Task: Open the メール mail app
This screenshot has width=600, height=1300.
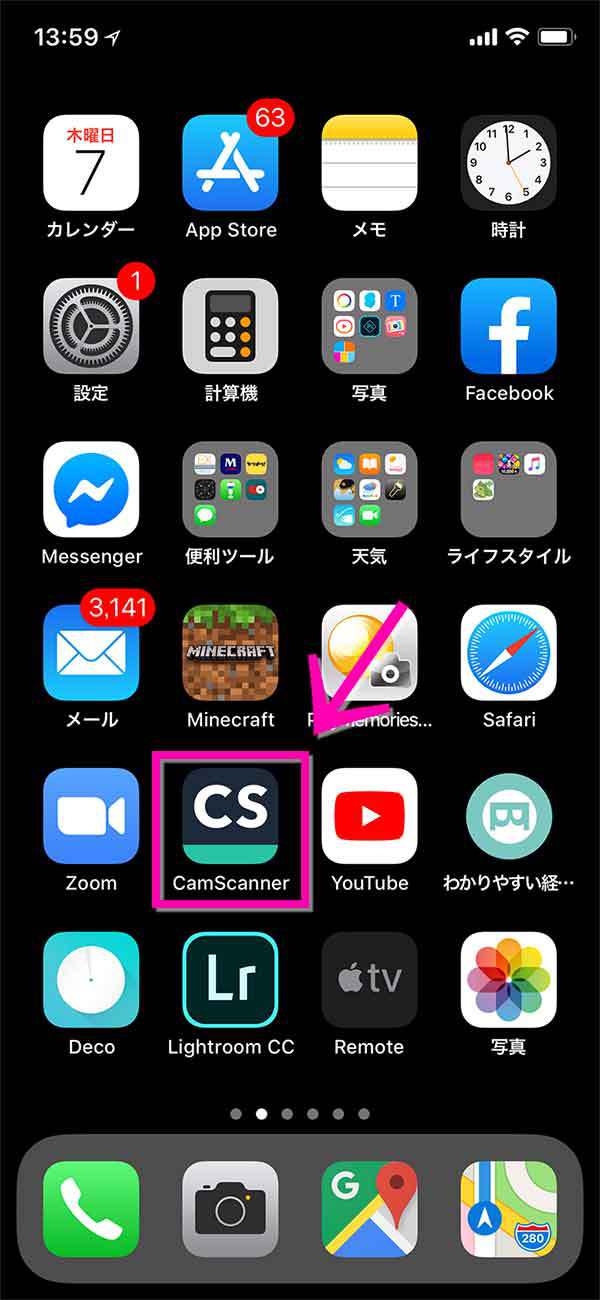Action: (91, 652)
